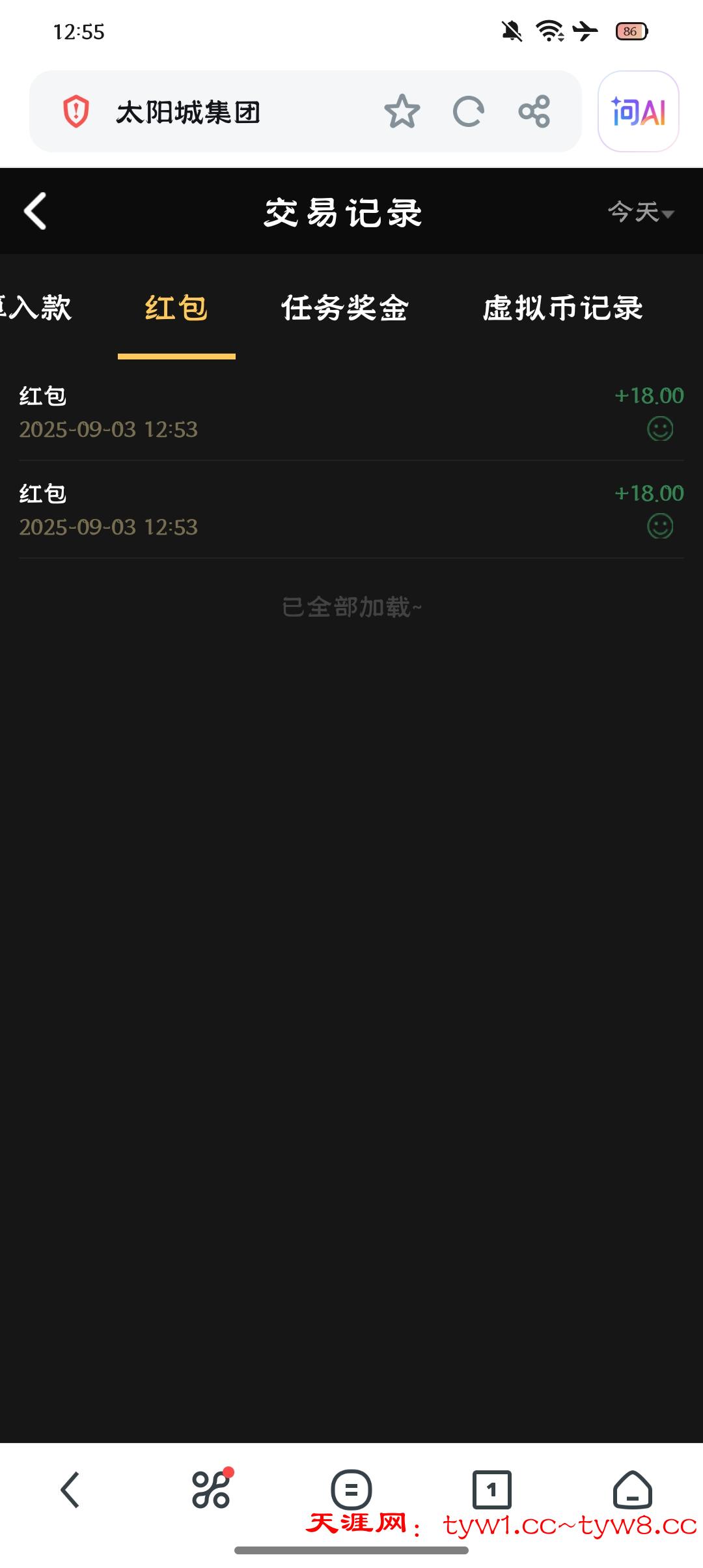Switch to the 虚拟币记录 tab
Viewport: 703px width, 1568px height.
click(562, 308)
